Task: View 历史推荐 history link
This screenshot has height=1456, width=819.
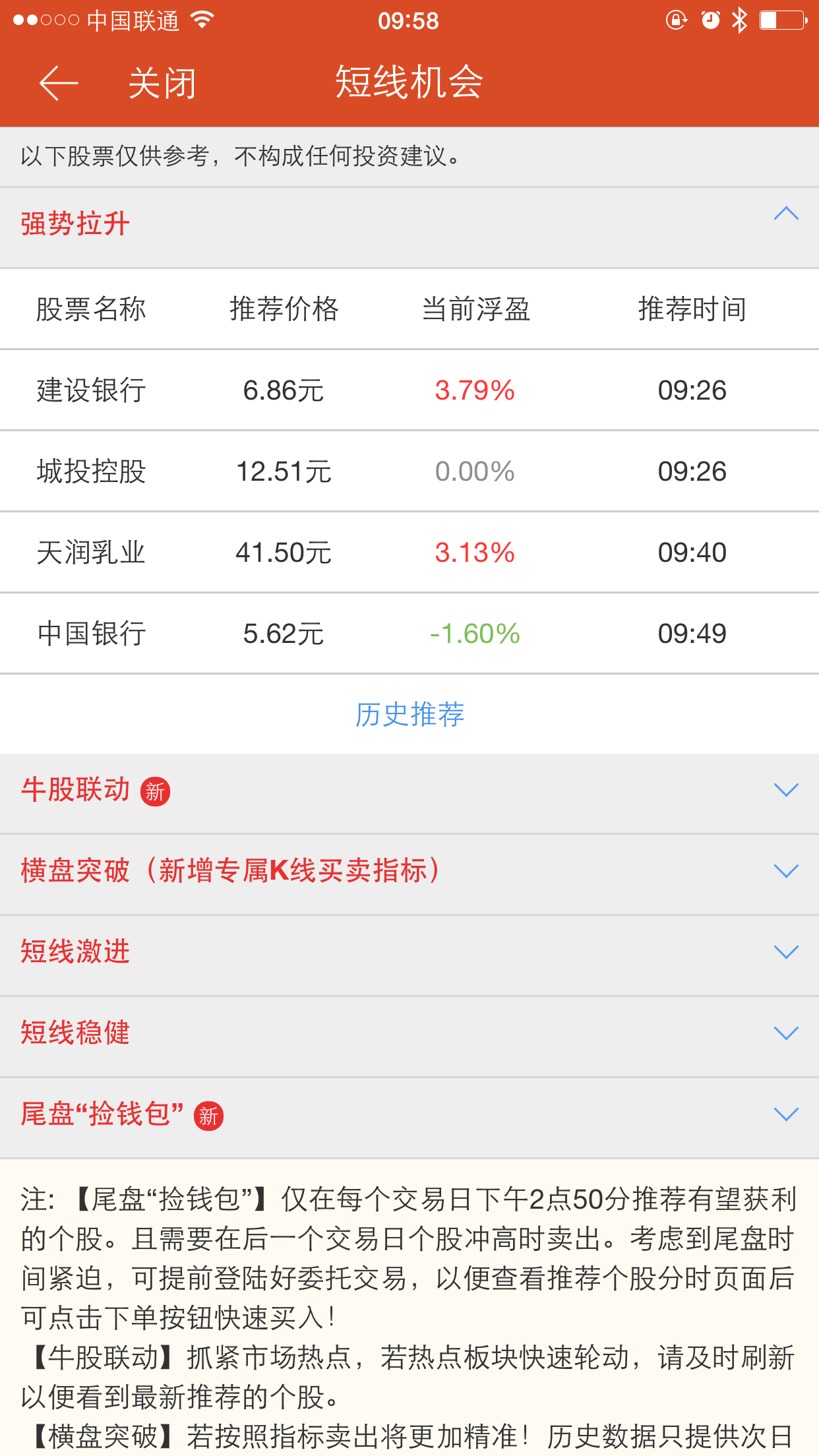Action: tap(409, 714)
